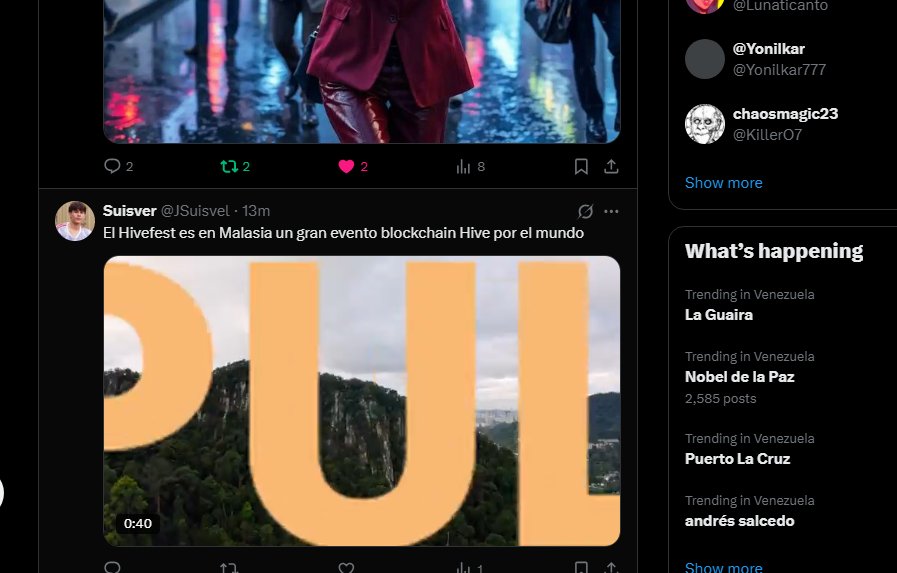Image resolution: width=897 pixels, height=573 pixels.
Task: Open the Puerto La Cruz trend
Action: (737, 459)
